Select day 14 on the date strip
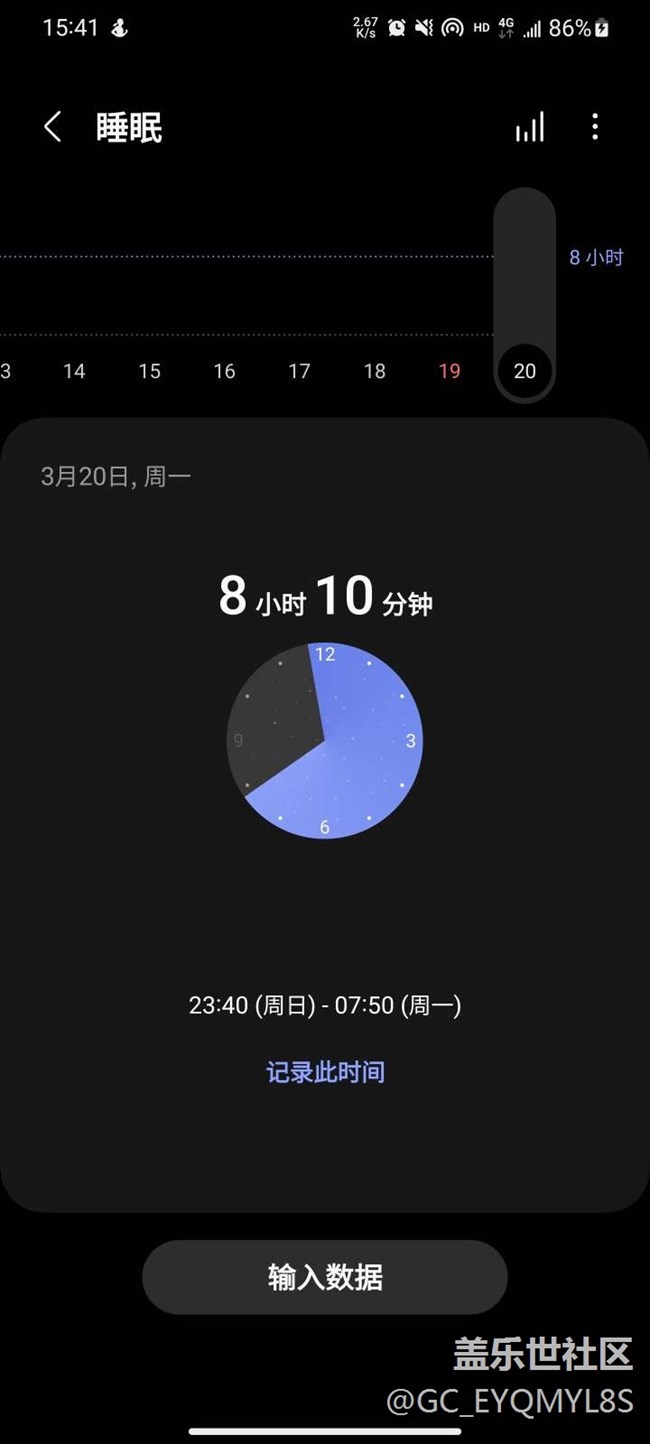 [x=74, y=371]
